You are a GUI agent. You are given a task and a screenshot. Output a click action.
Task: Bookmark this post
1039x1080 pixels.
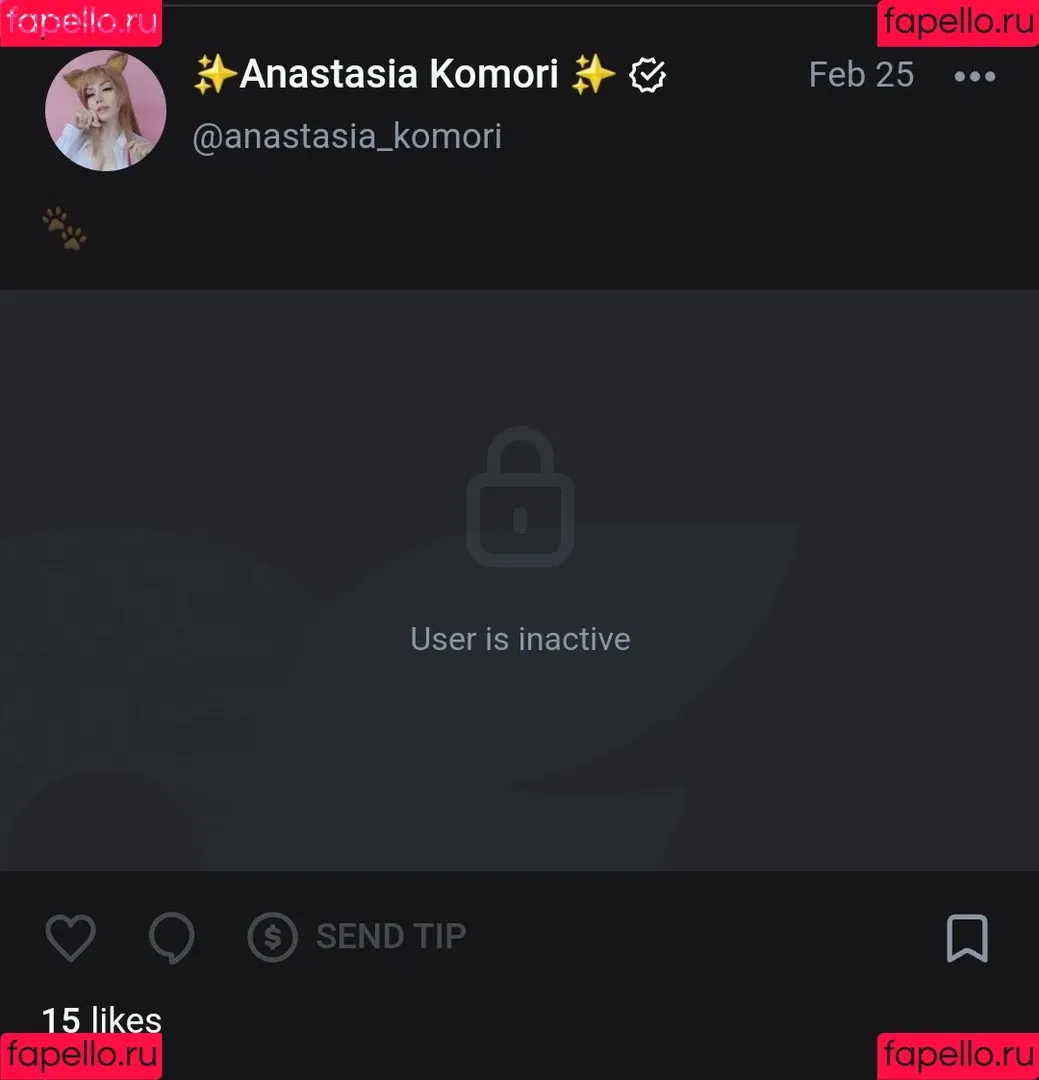tap(966, 938)
